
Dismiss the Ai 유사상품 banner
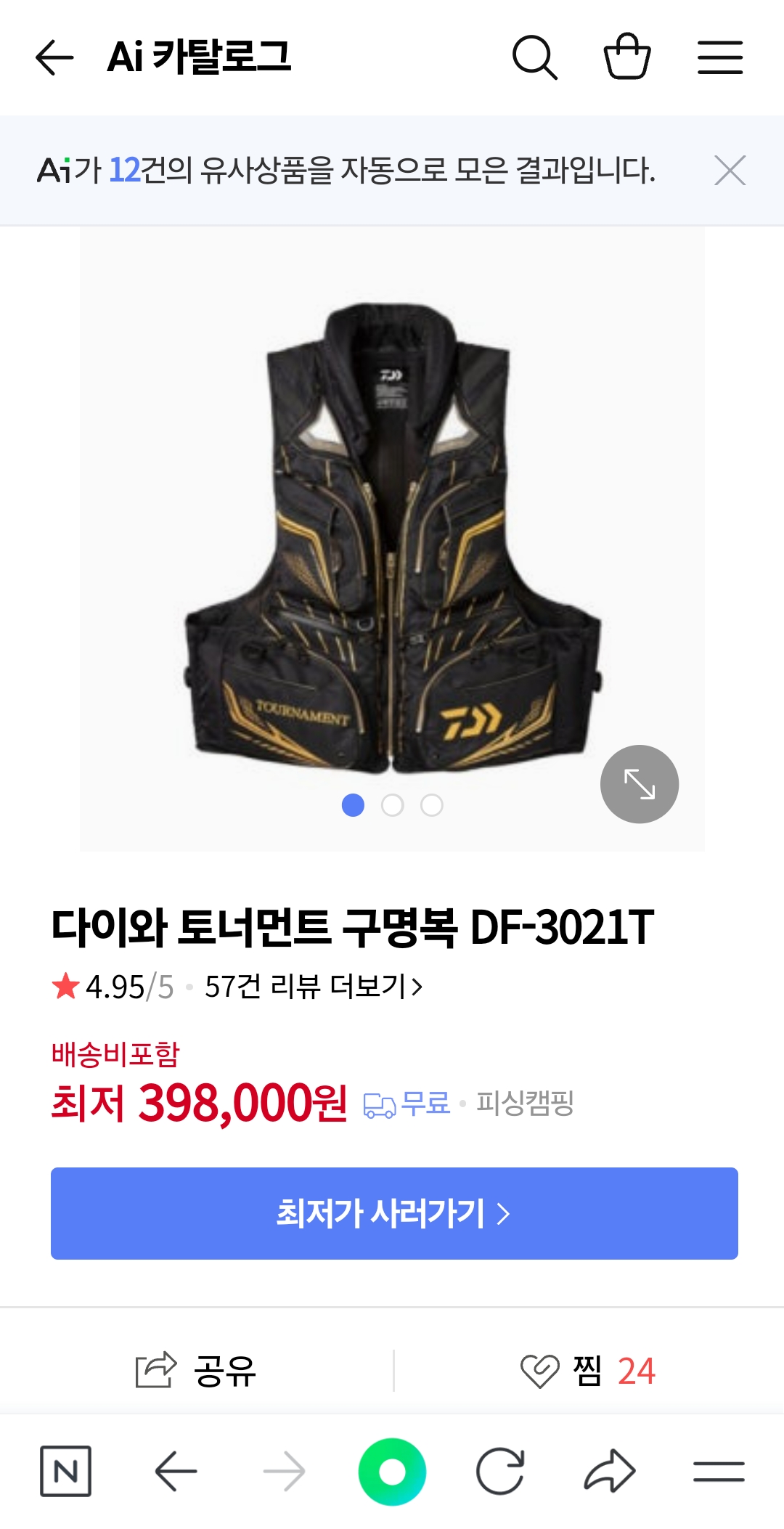730,171
